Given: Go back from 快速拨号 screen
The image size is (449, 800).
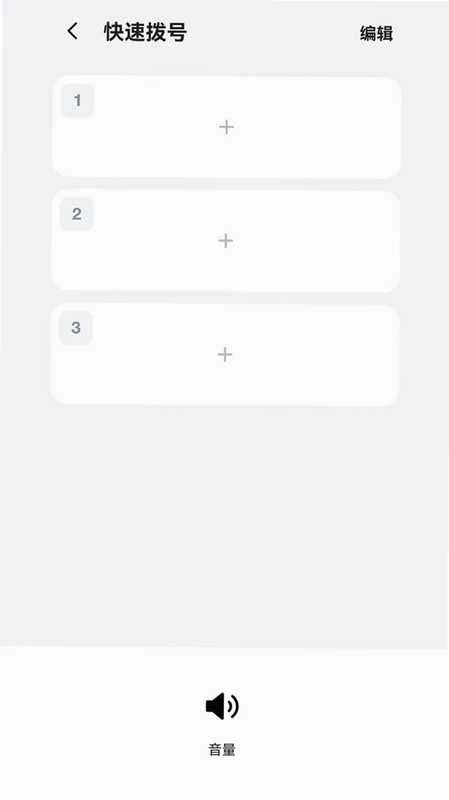Looking at the screenshot, I should [x=73, y=31].
